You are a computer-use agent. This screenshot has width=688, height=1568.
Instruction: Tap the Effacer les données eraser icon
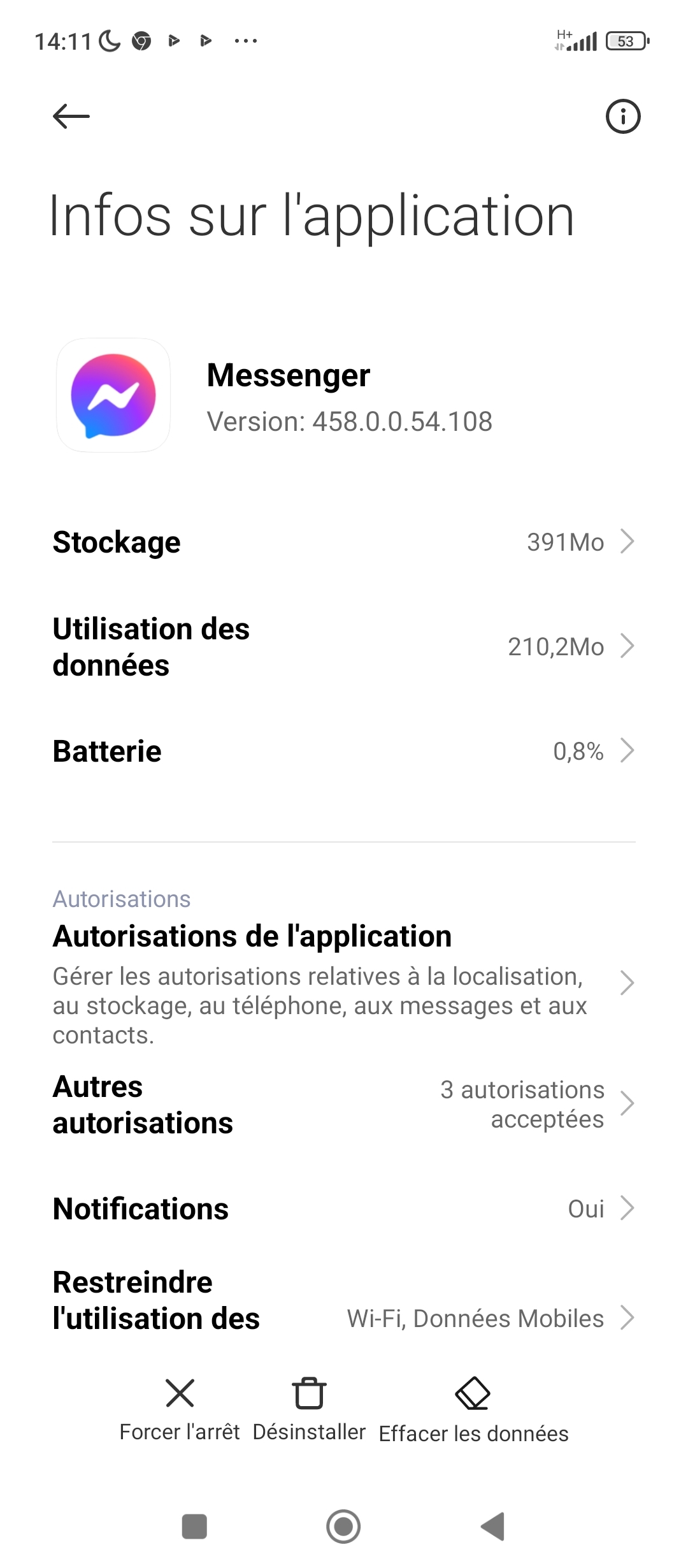pyautogui.click(x=471, y=1393)
